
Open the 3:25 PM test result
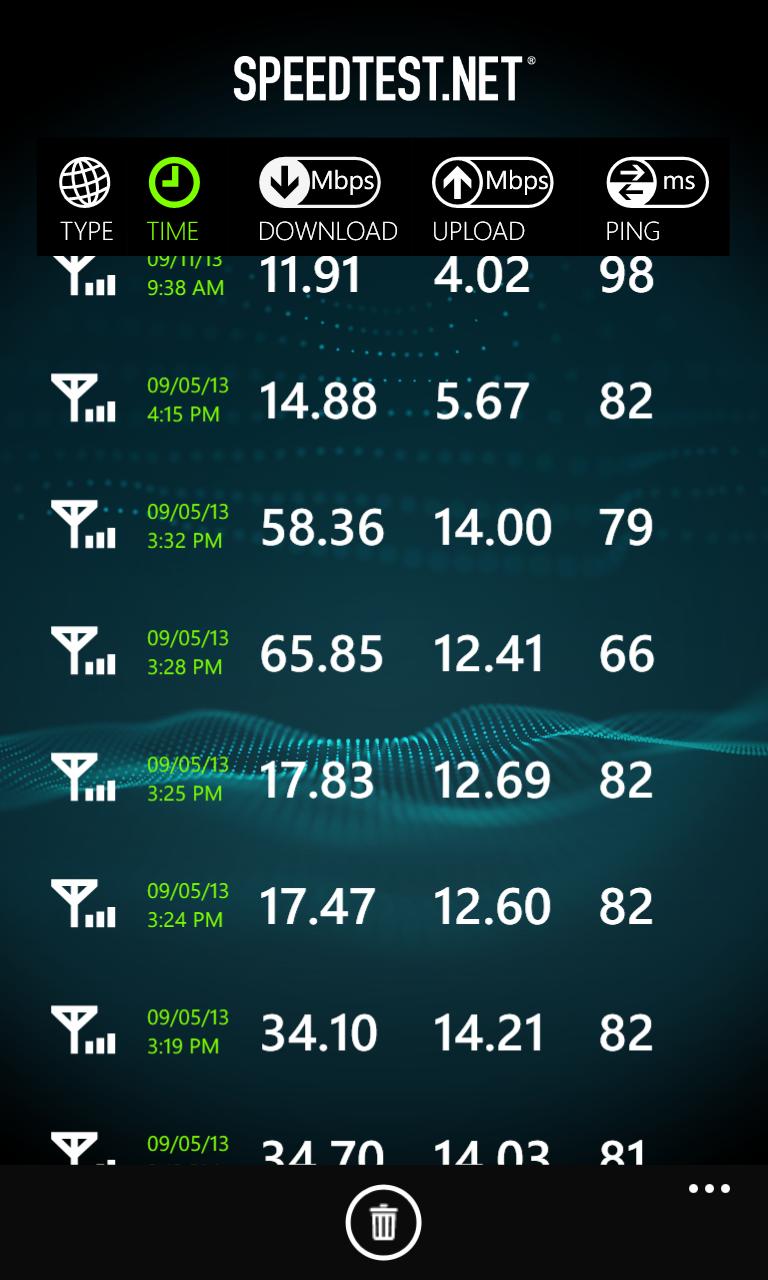click(x=384, y=780)
